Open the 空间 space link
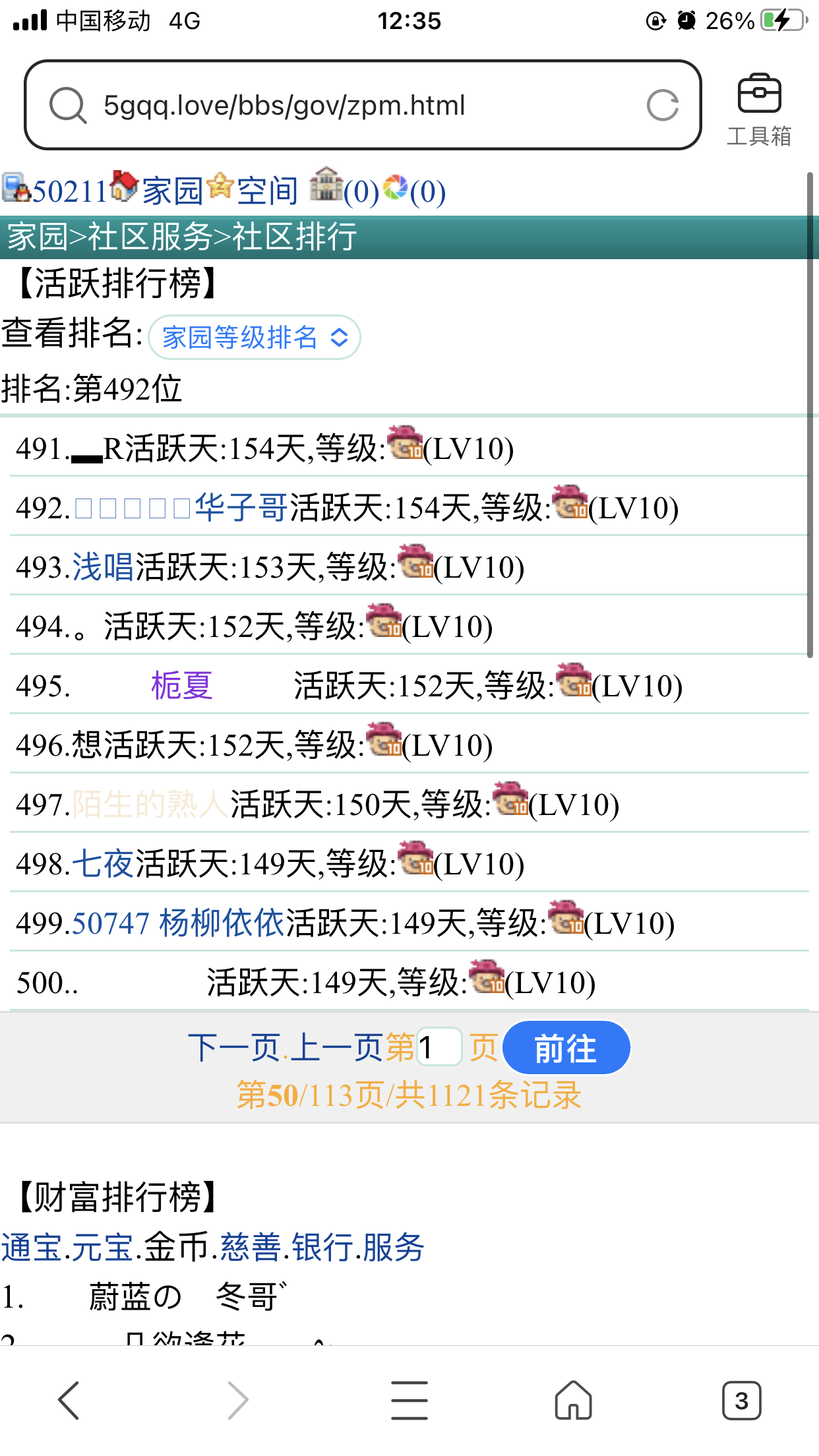Image resolution: width=819 pixels, height=1456 pixels. pyautogui.click(x=267, y=191)
